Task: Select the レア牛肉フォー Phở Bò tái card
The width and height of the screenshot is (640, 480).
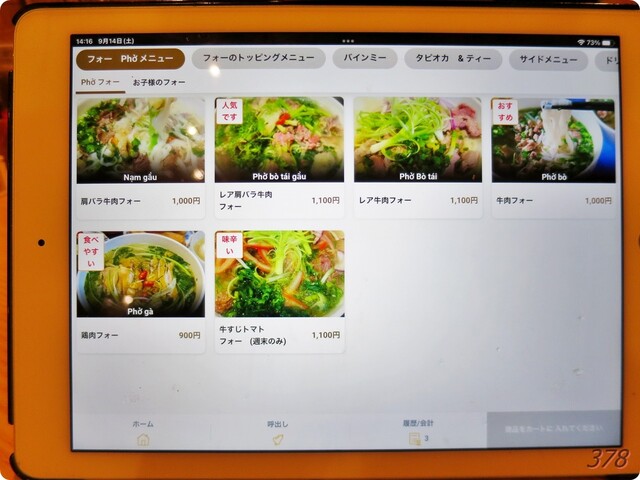Action: [417, 155]
